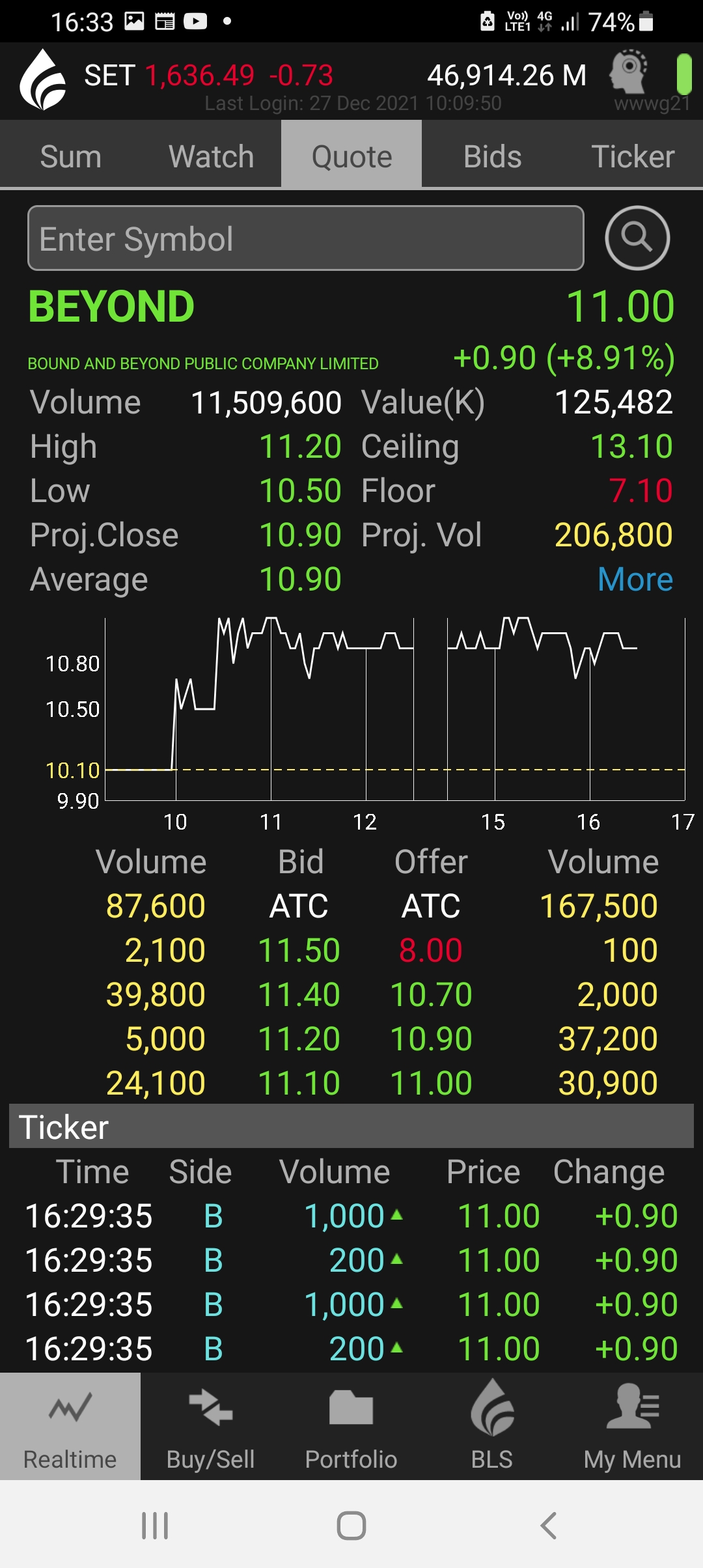Open Portfolio
Screen dimensions: 703x1568
(351, 1426)
